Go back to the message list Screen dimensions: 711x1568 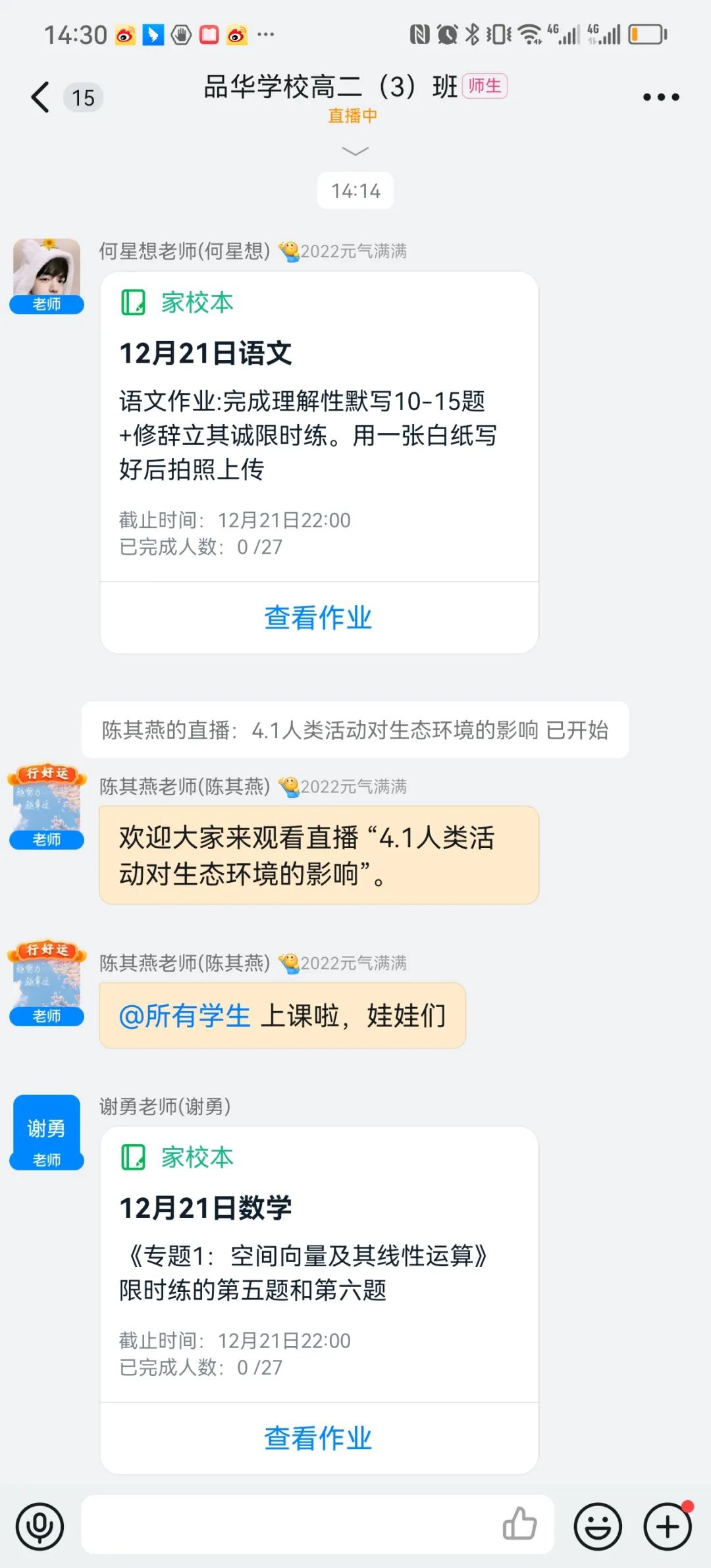pos(41,97)
